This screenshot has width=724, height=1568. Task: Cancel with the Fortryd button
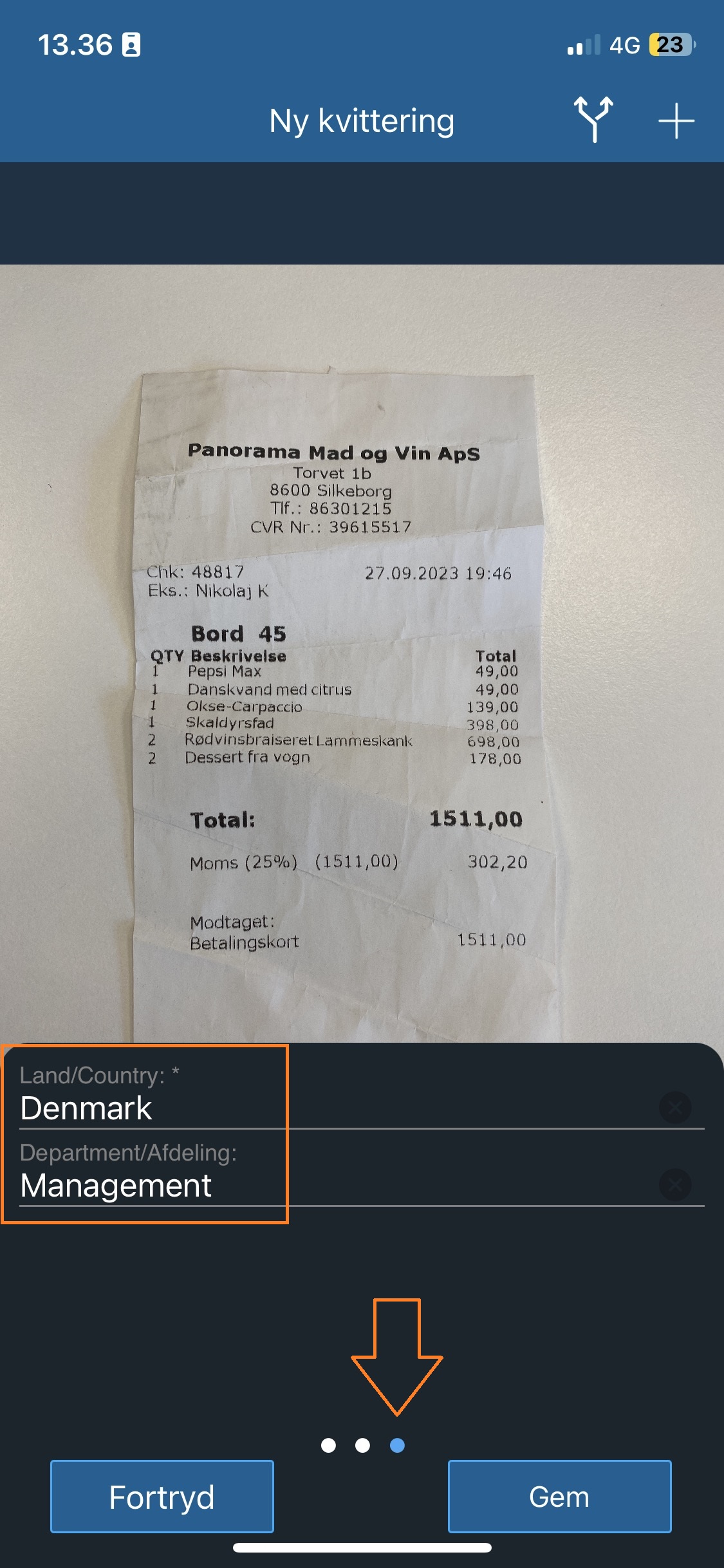pos(162,1497)
